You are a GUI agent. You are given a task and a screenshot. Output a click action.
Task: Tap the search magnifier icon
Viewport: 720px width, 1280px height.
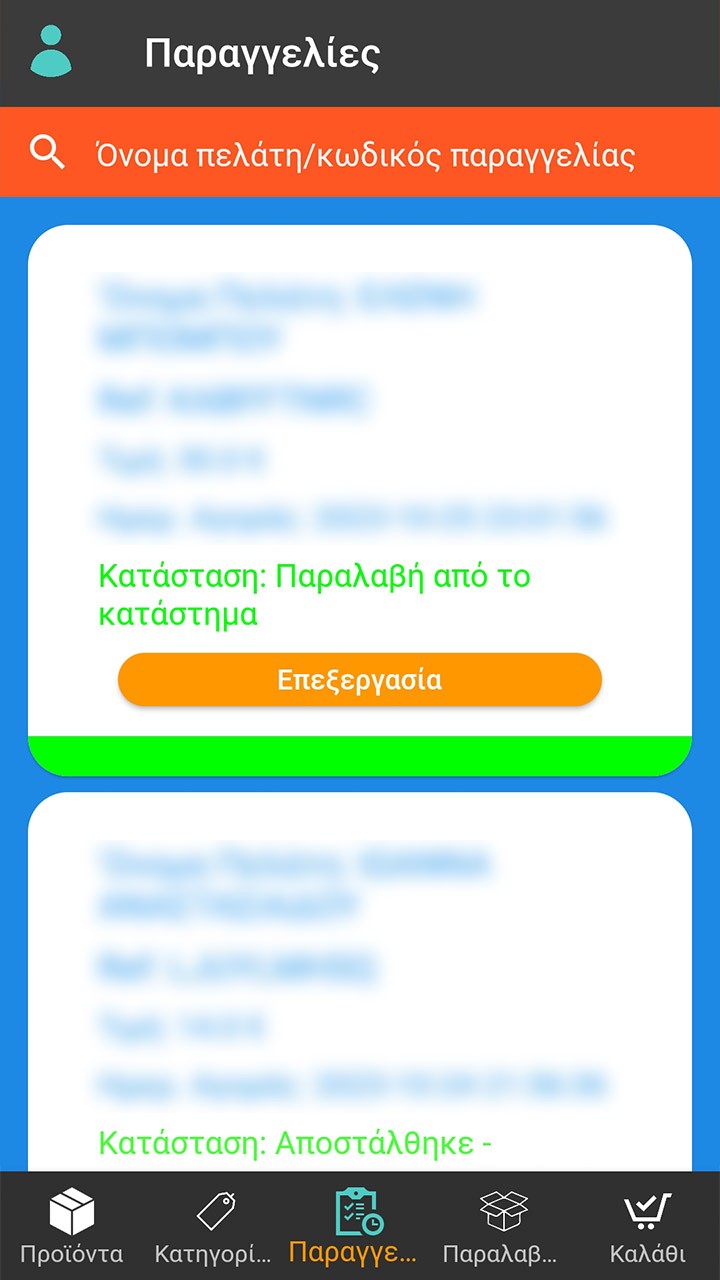coord(47,153)
